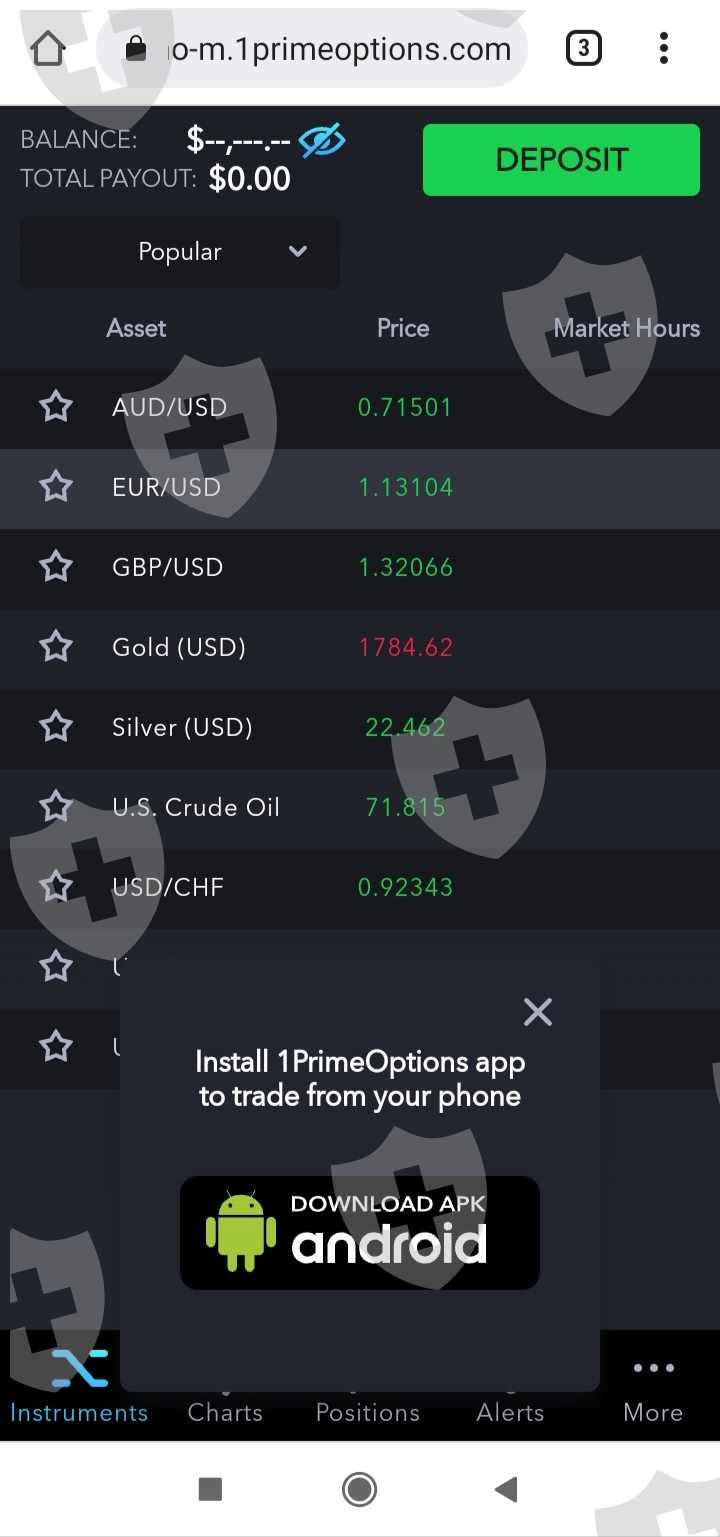Star Gold (USD) as favorite
Screen dimensions: 720x1537
point(56,647)
